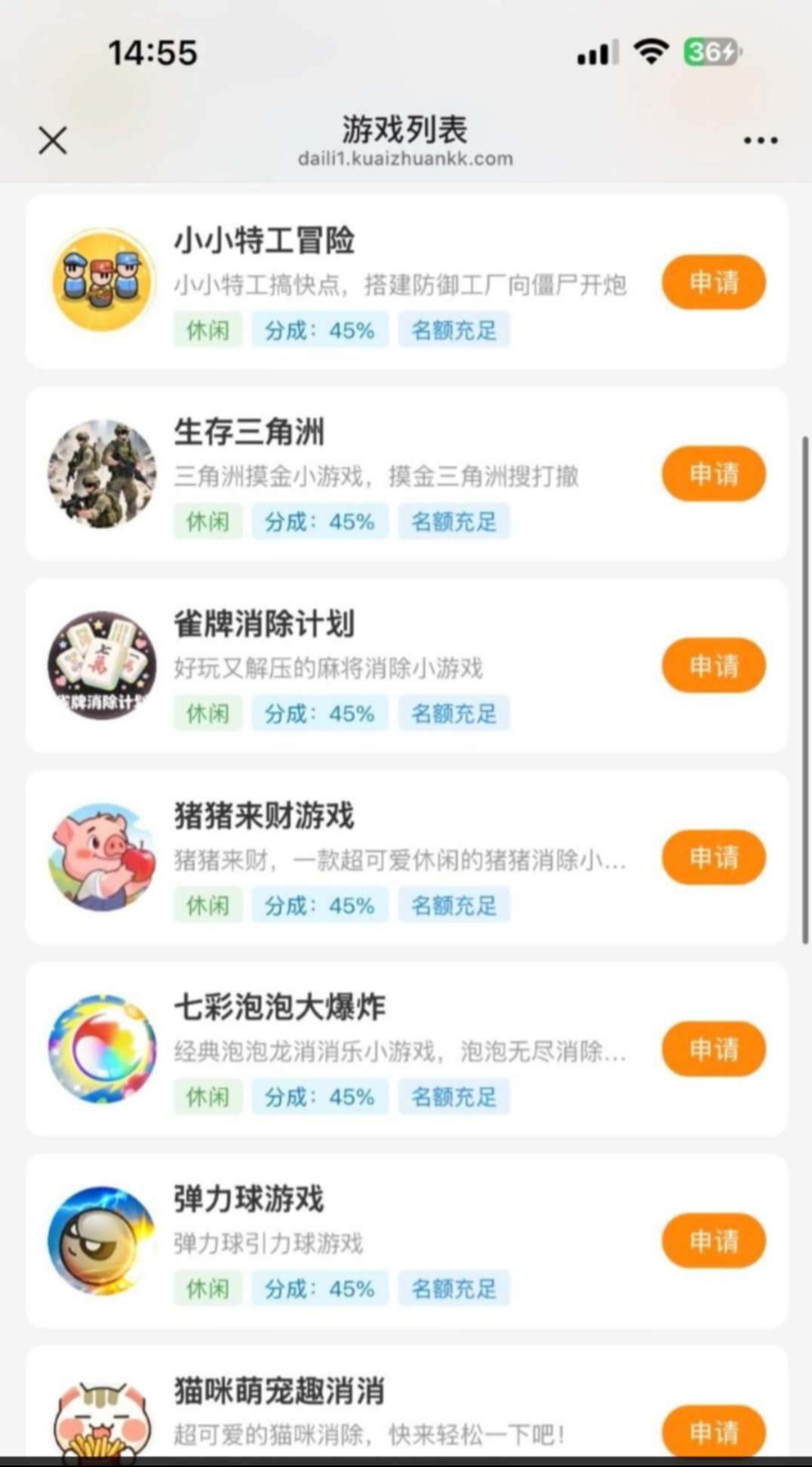Viewport: 812px width, 1467px height.
Task: Select the 游戏列表 page title
Action: [x=405, y=128]
